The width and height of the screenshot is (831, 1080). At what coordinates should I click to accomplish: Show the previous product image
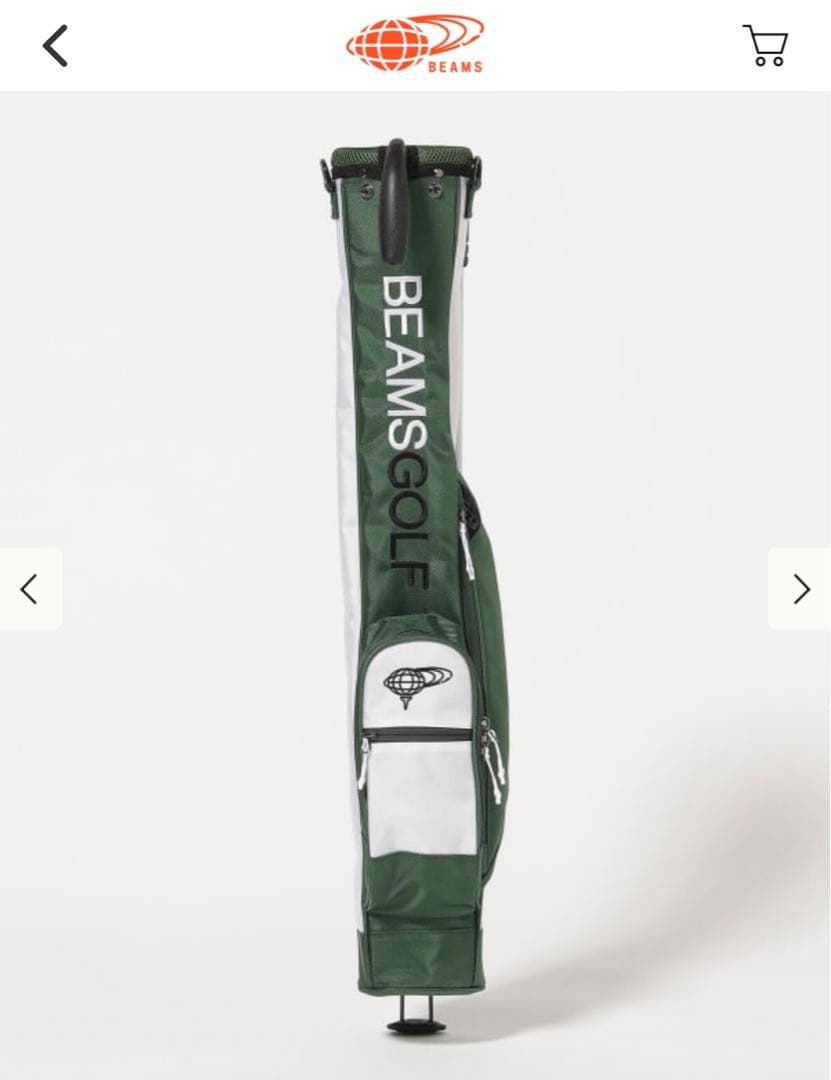[x=30, y=589]
